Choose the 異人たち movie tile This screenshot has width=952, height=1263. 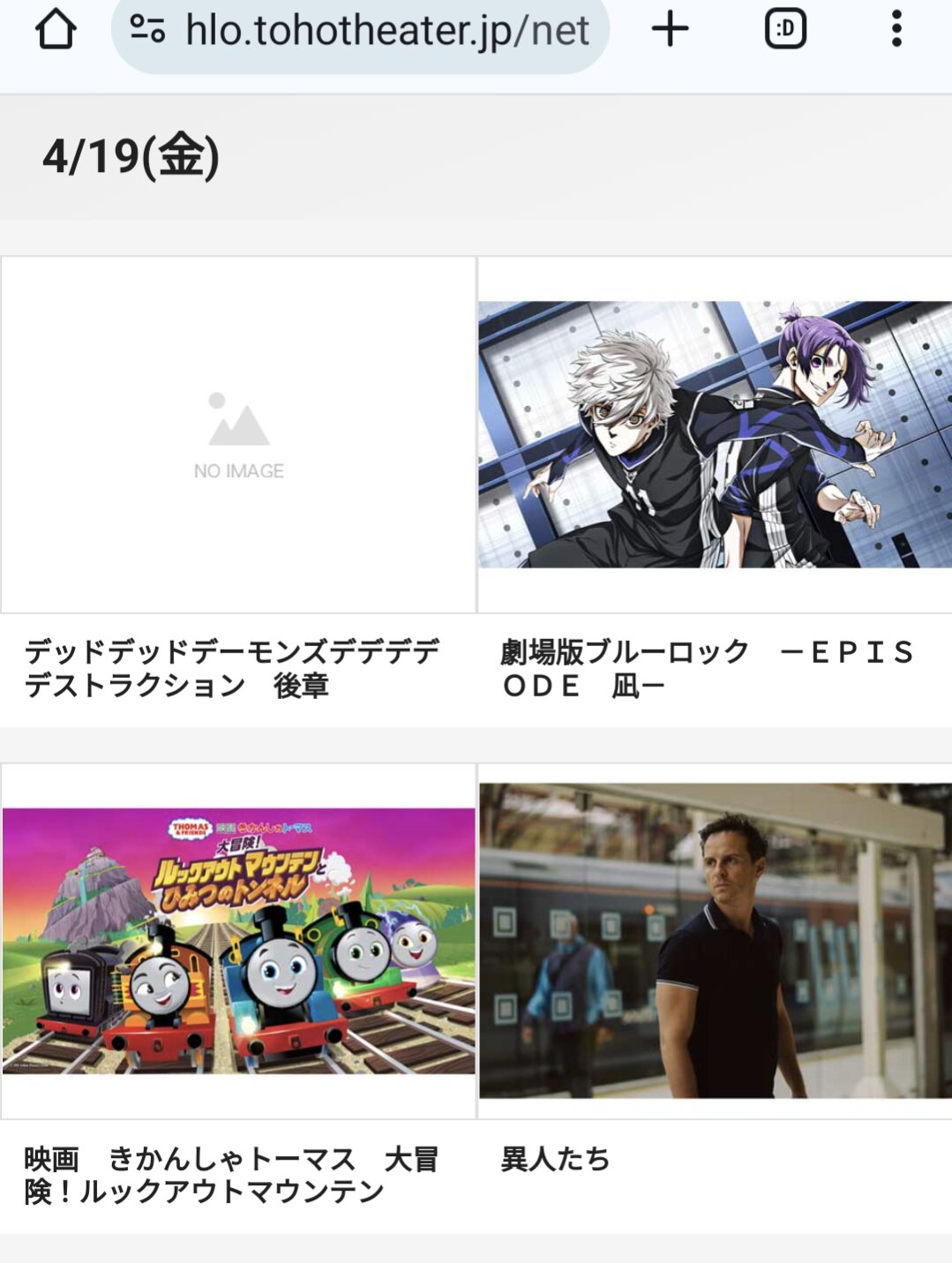point(715,998)
